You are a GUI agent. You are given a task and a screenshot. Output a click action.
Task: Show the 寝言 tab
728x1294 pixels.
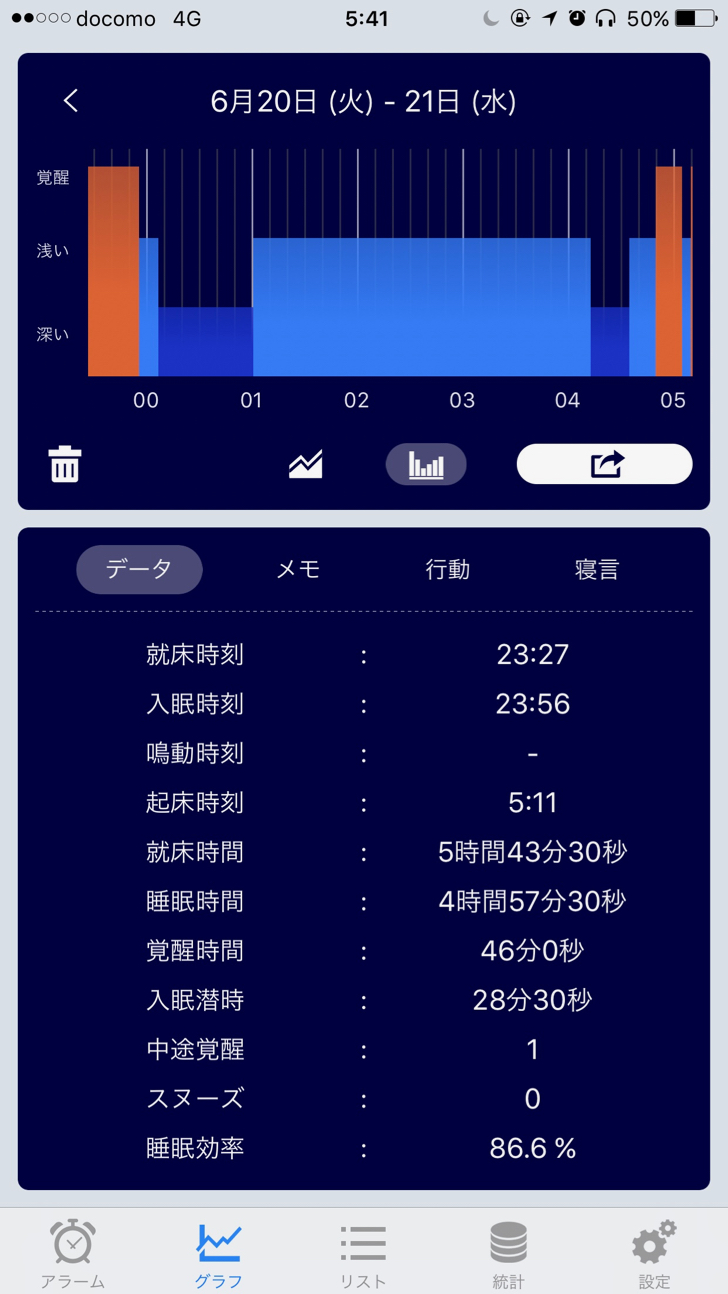[597, 570]
